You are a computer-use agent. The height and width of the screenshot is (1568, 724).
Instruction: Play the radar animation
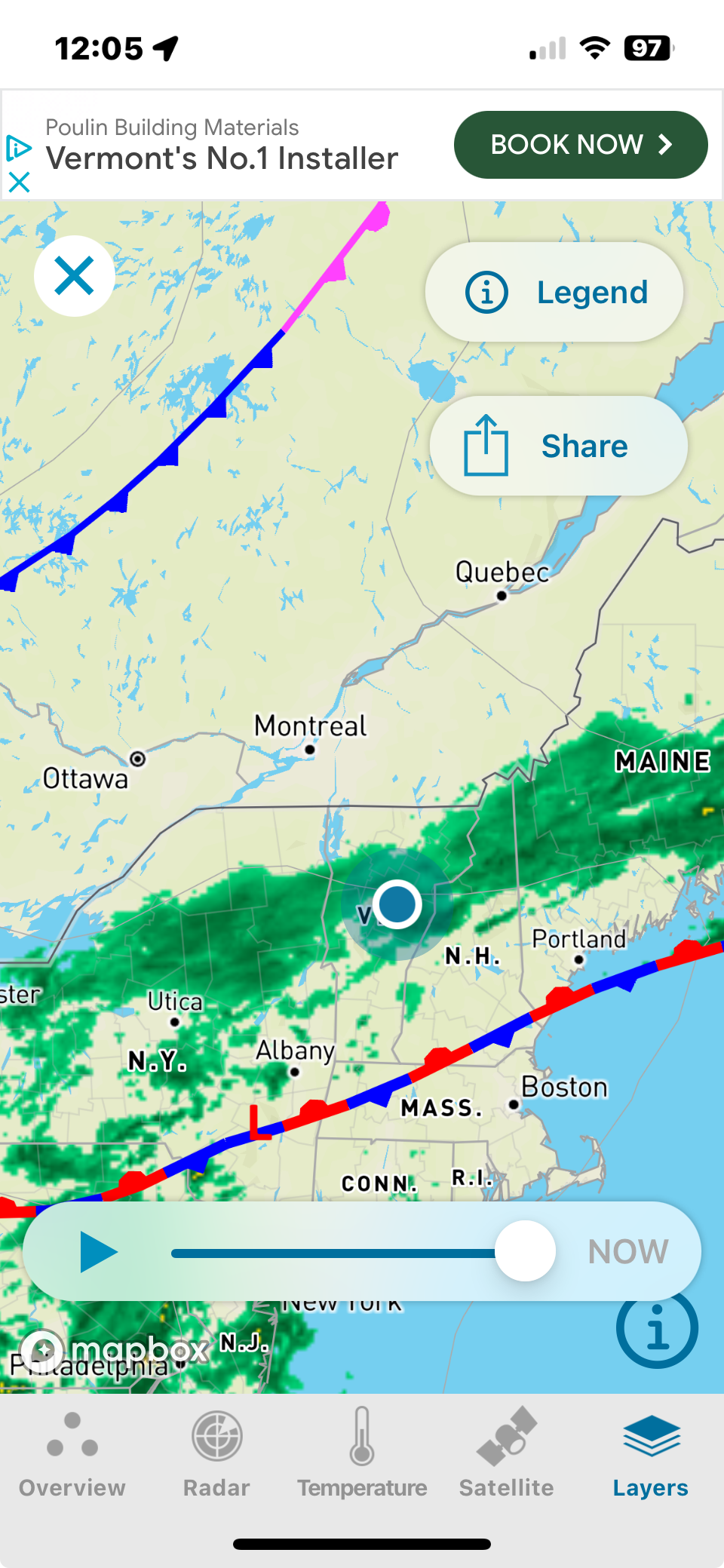pos(99,1252)
